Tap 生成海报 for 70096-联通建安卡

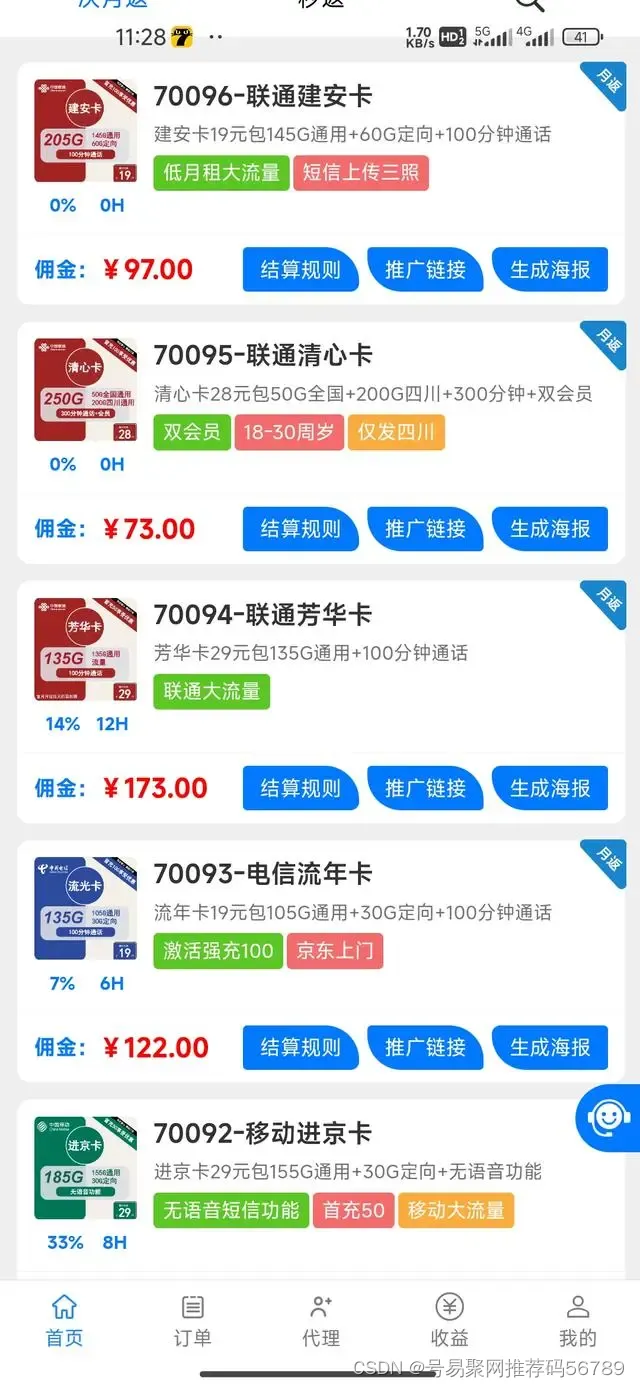pos(550,269)
